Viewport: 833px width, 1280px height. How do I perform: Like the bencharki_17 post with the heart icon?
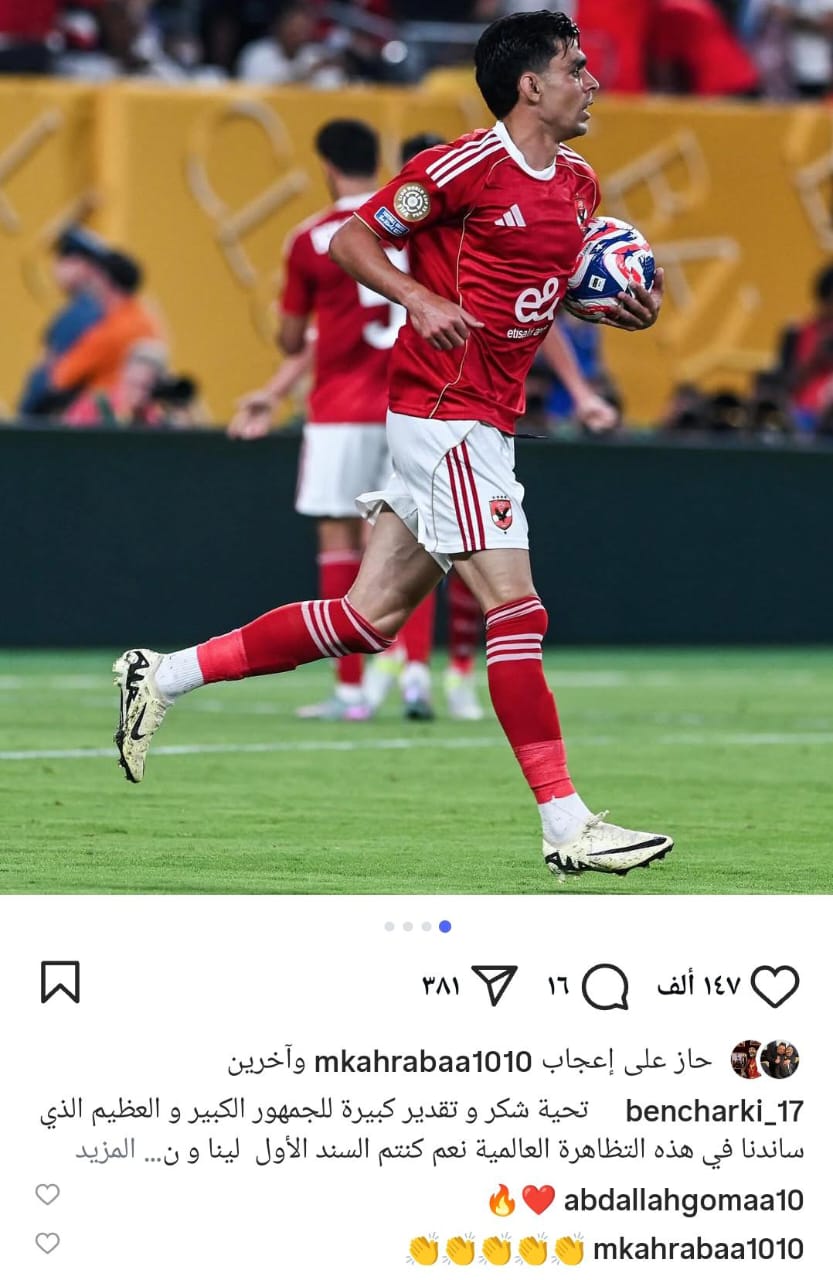tap(775, 987)
